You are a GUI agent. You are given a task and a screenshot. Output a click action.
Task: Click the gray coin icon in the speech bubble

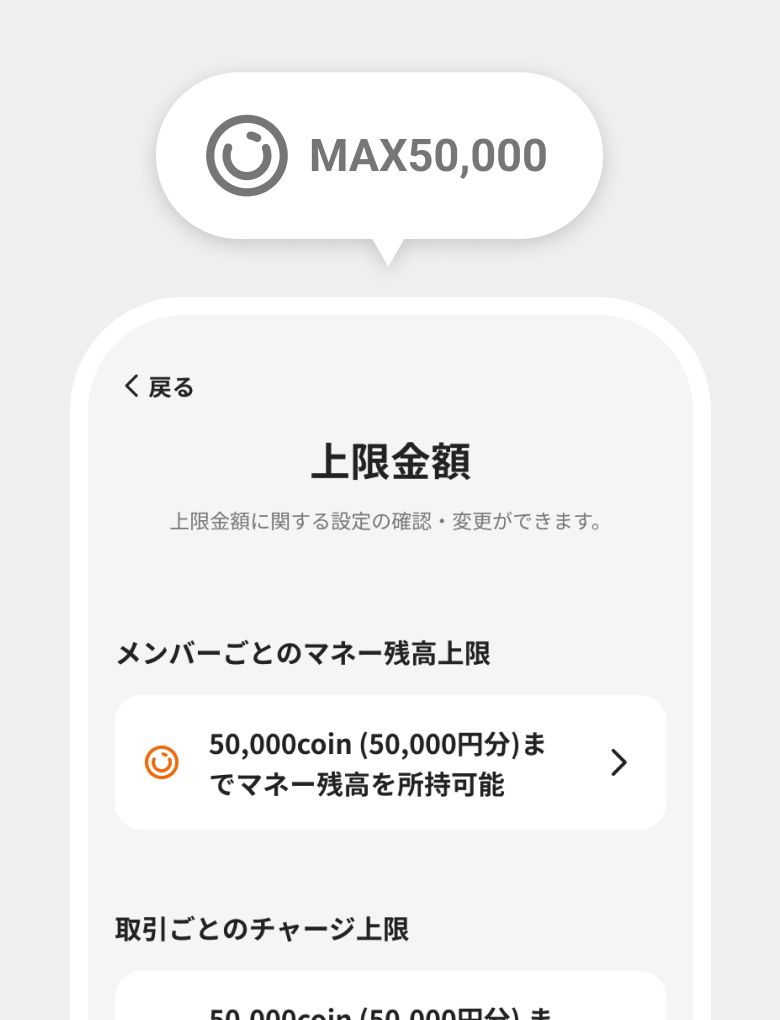coord(246,155)
